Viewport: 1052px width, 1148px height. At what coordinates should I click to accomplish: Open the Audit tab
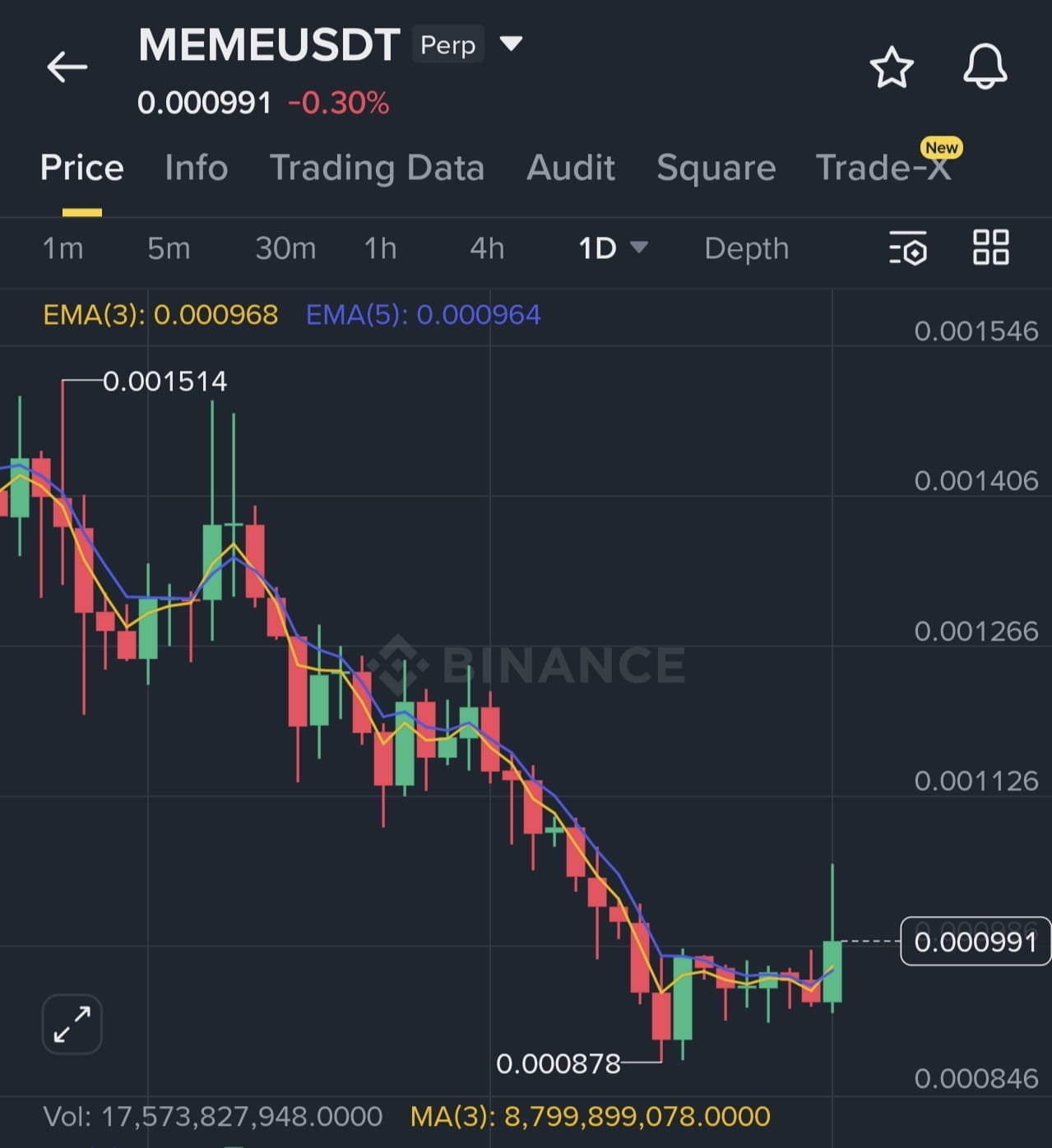pos(570,168)
